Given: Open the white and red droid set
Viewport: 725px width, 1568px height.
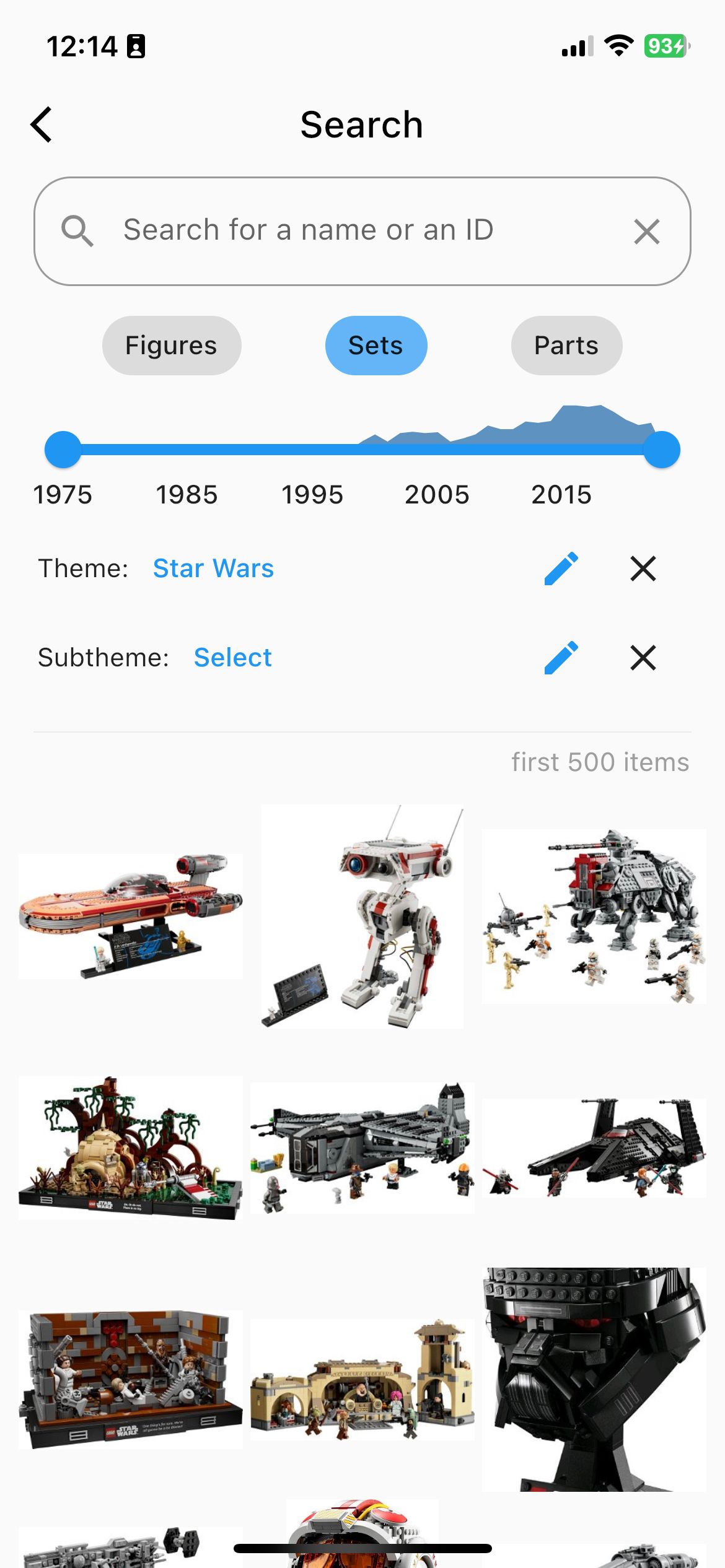Looking at the screenshot, I should [362, 917].
